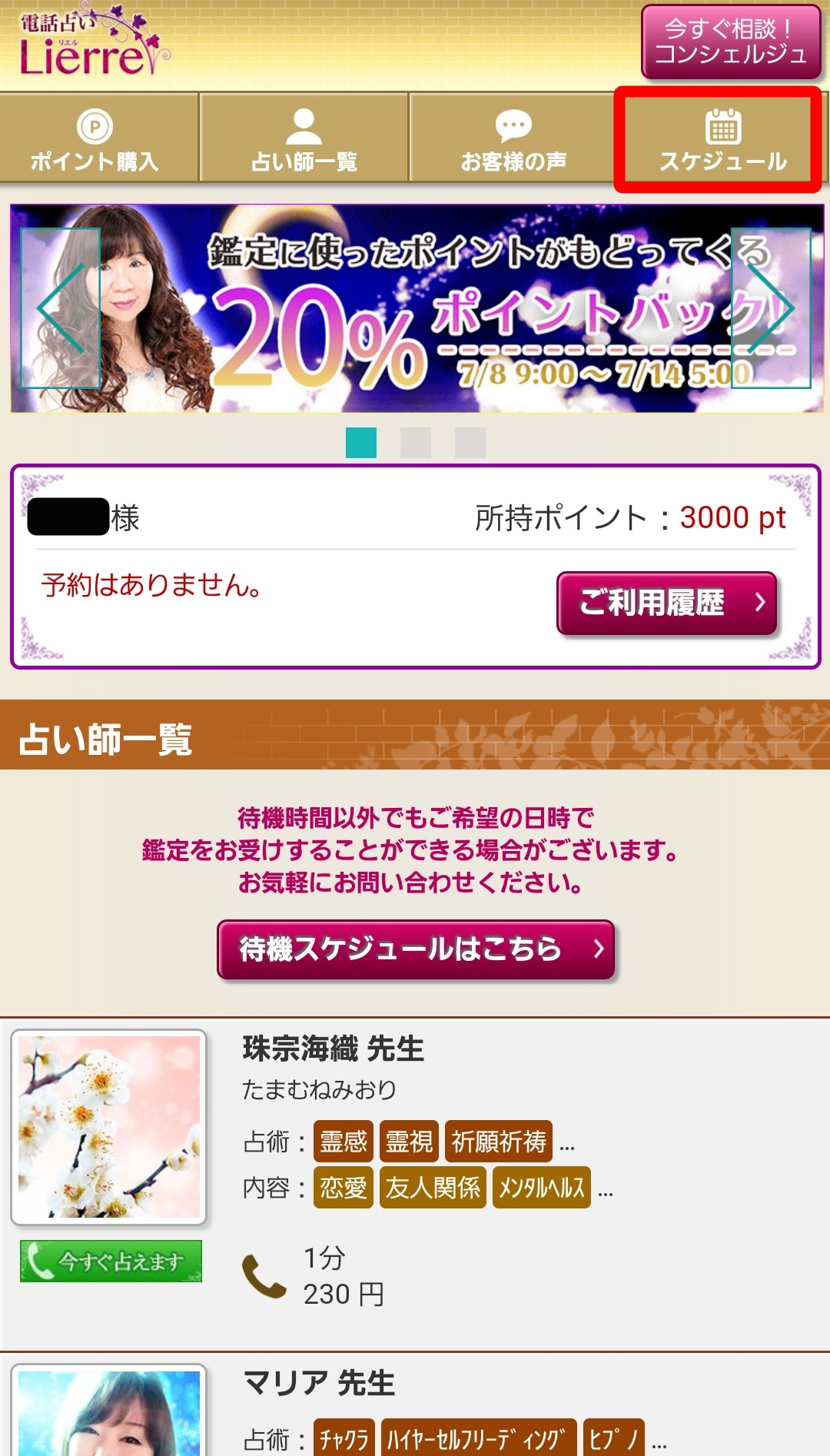Switch to お客様の声

pos(513,139)
